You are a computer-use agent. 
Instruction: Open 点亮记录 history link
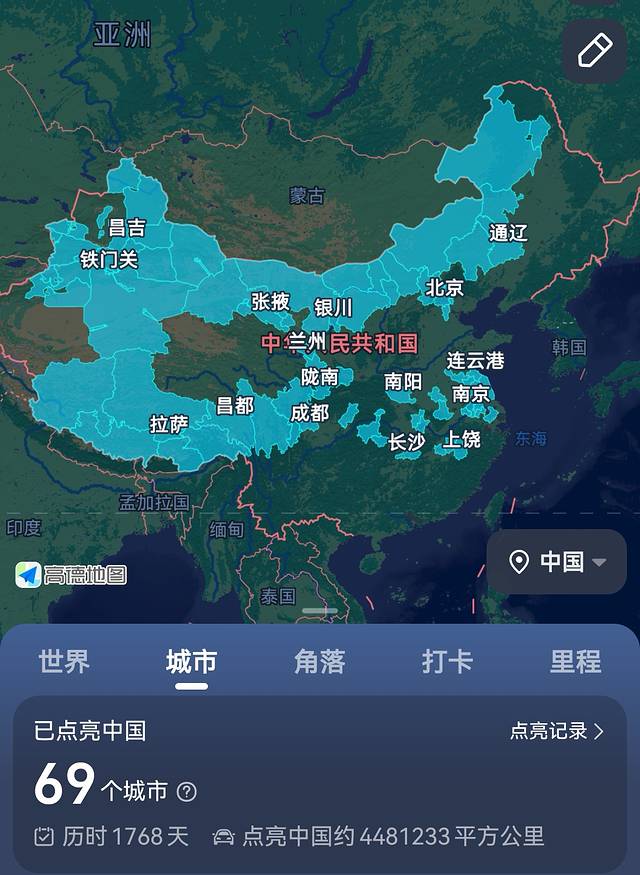click(x=556, y=731)
